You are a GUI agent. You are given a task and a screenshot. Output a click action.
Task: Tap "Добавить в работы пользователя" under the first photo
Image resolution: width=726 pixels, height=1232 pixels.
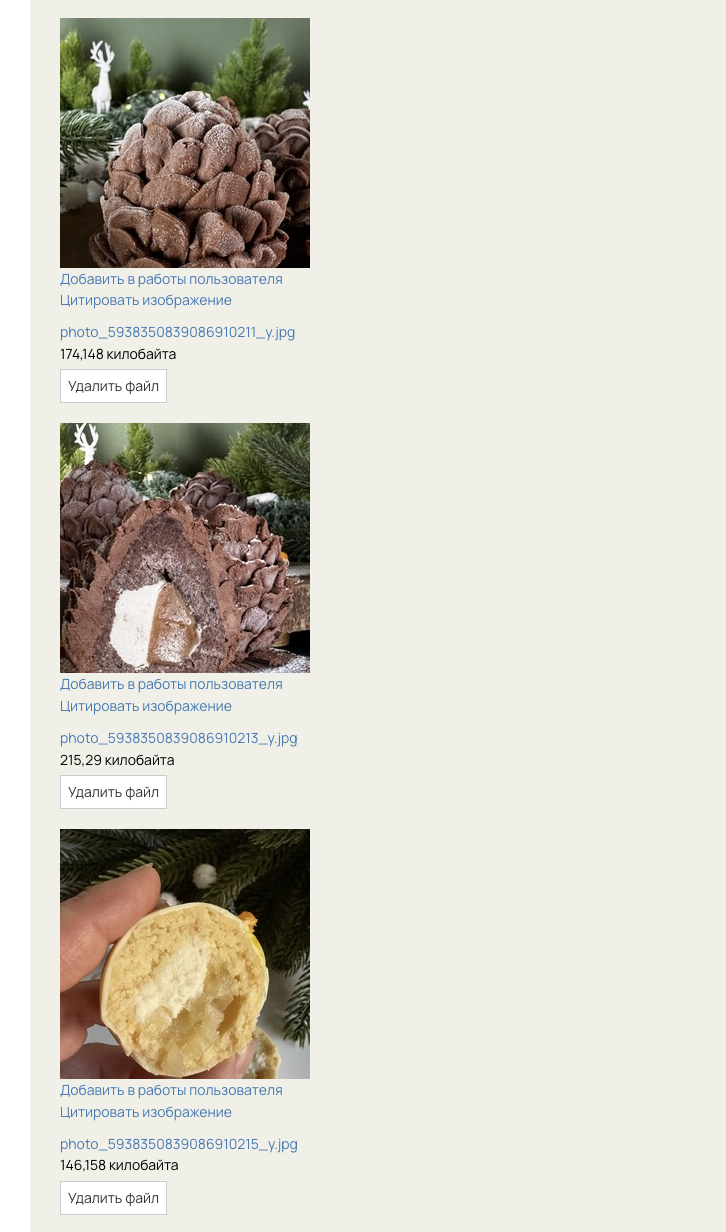[171, 279]
